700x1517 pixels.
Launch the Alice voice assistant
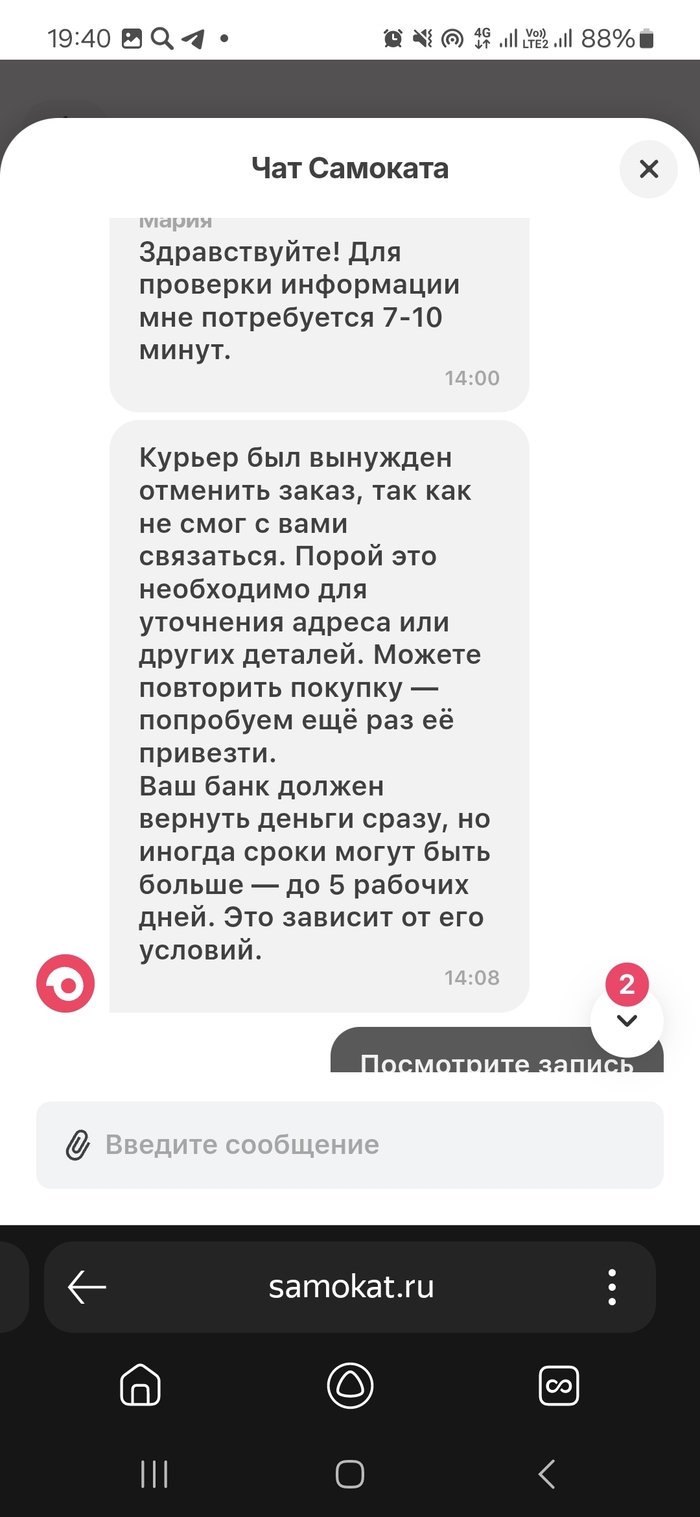350,1386
